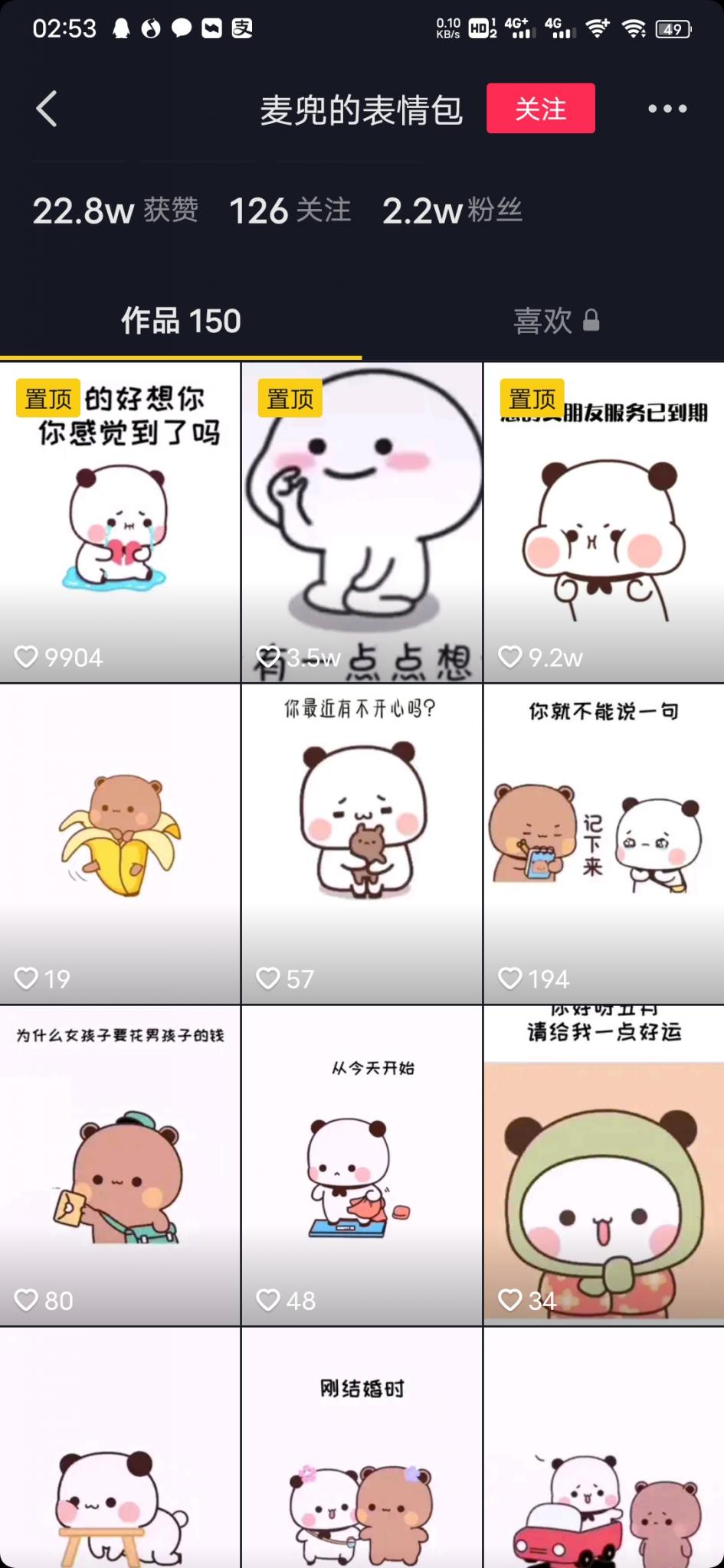Tap the like icon showing 3.5w count
The height and width of the screenshot is (1568, 724).
tap(268, 656)
